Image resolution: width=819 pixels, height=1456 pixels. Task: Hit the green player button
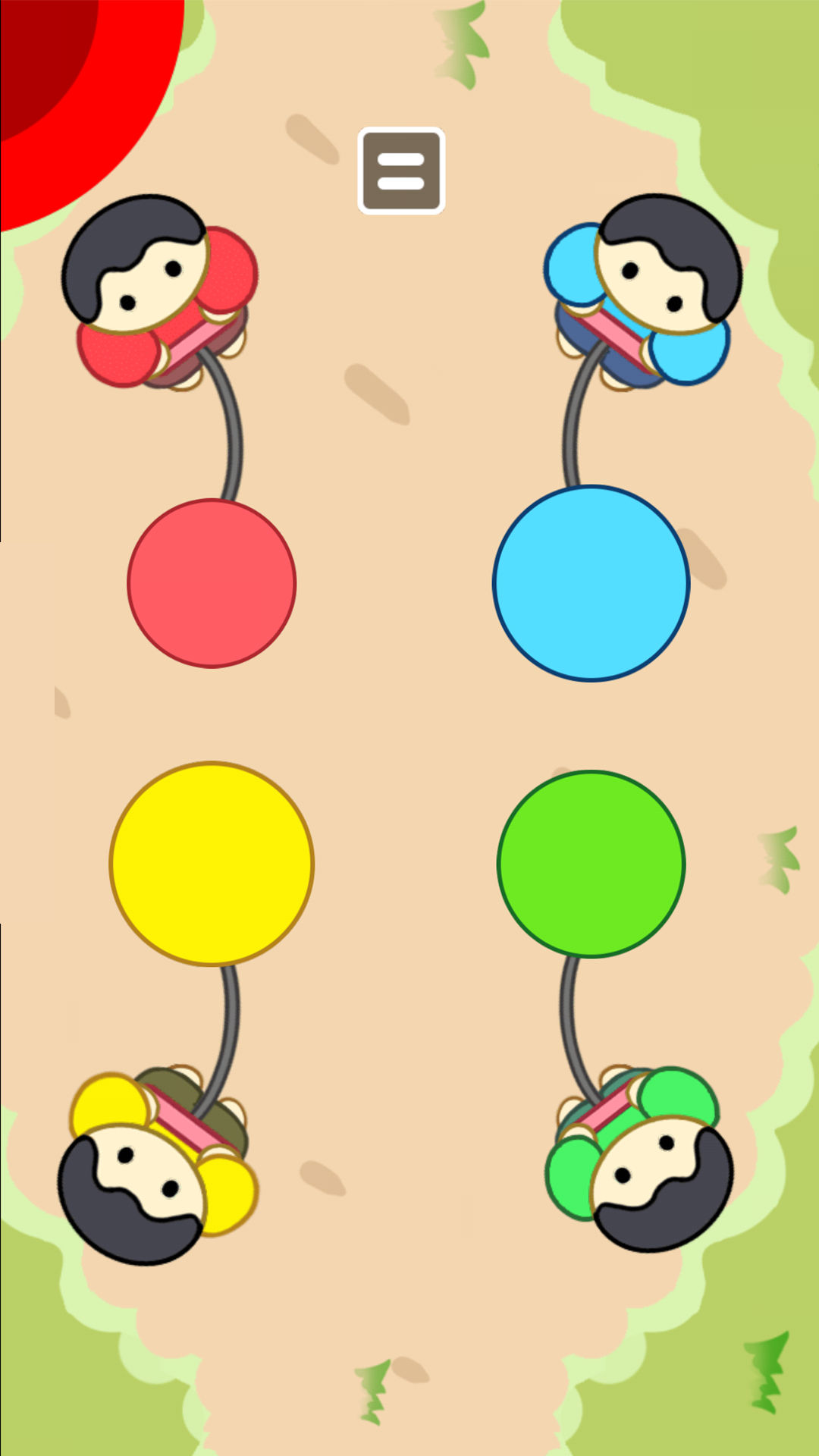click(591, 864)
